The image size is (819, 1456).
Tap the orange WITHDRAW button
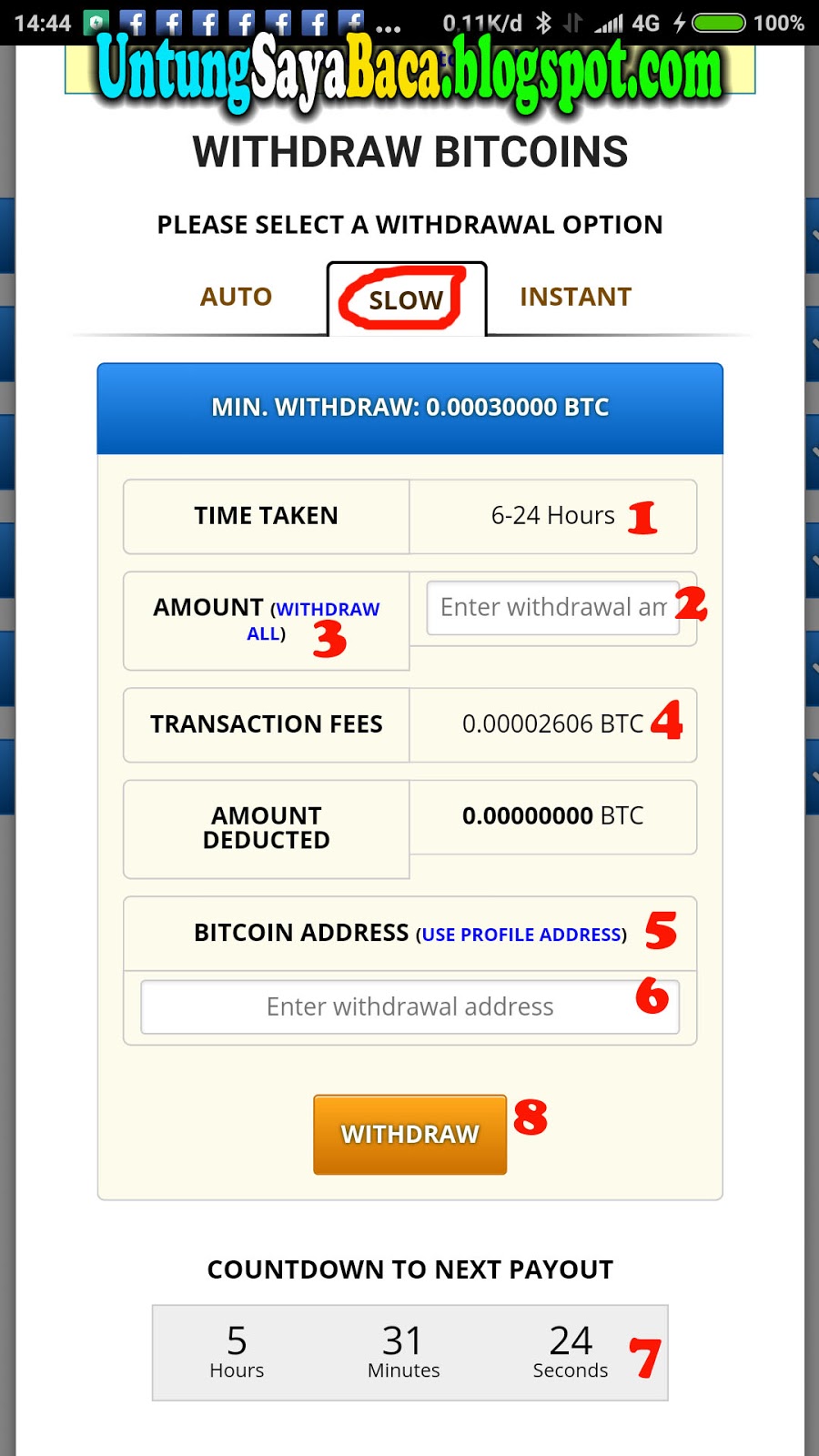click(x=409, y=1134)
